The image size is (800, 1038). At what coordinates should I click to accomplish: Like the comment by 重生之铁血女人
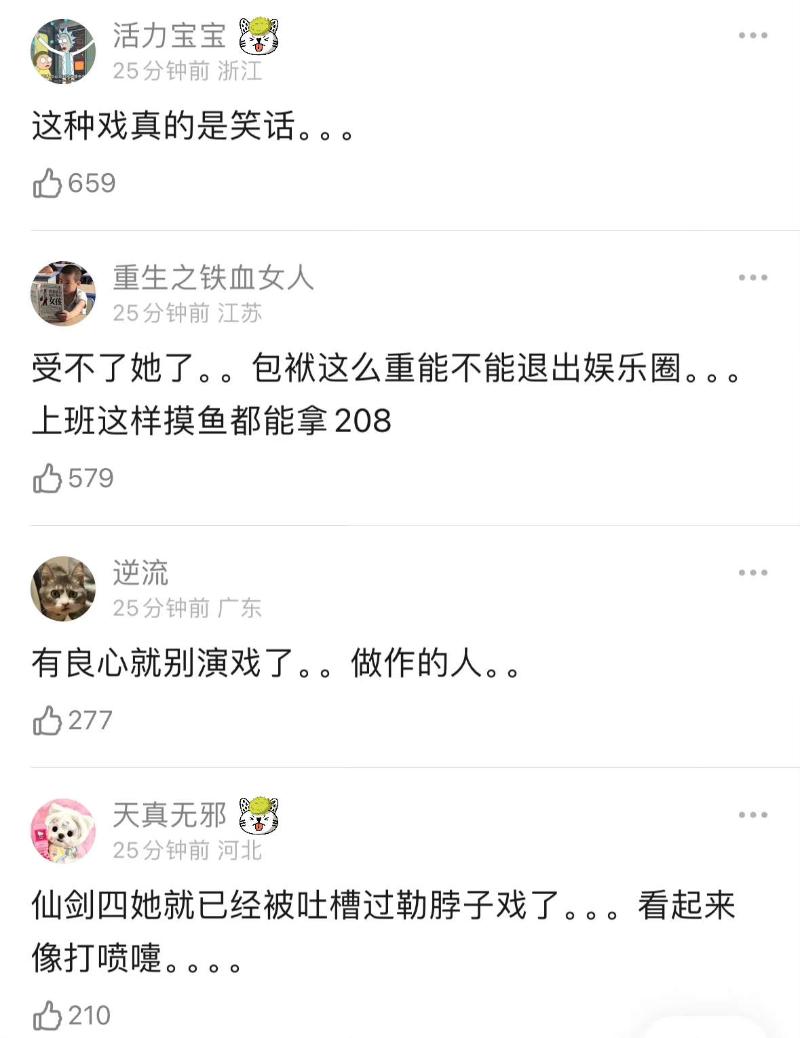pyautogui.click(x=48, y=479)
